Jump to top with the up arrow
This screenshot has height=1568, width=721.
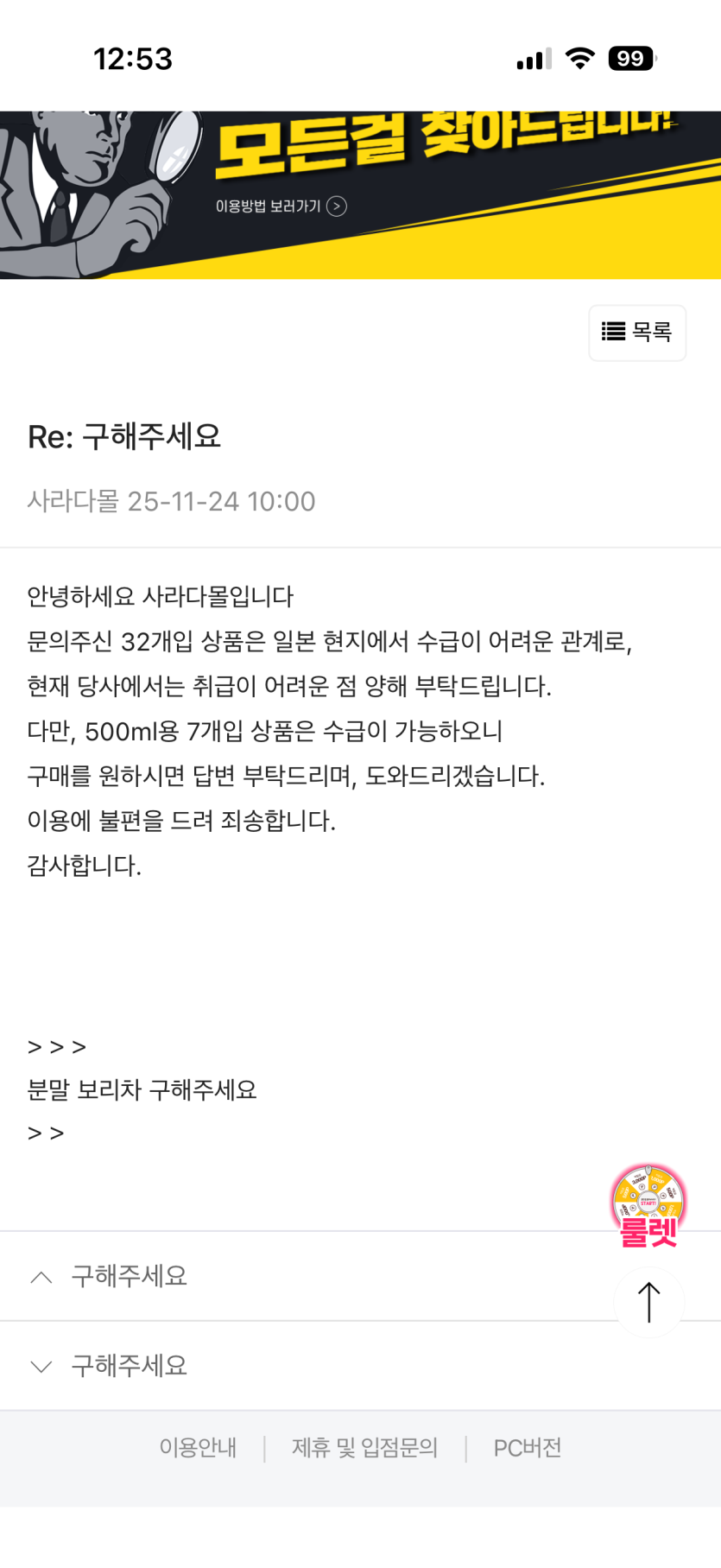tap(648, 1302)
